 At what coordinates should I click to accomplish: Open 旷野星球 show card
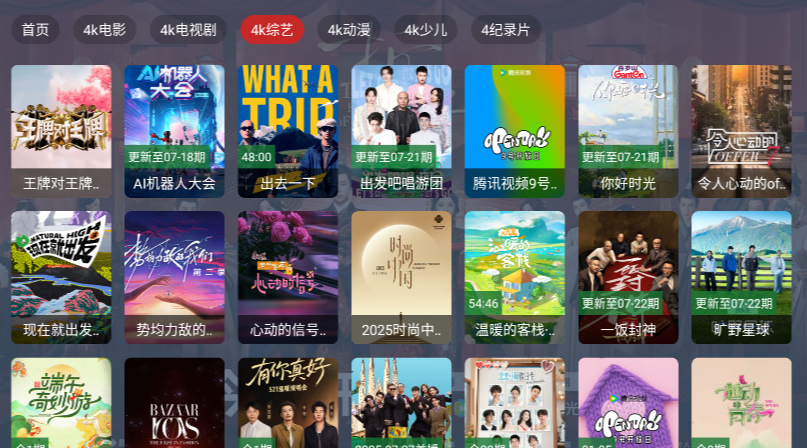741,276
